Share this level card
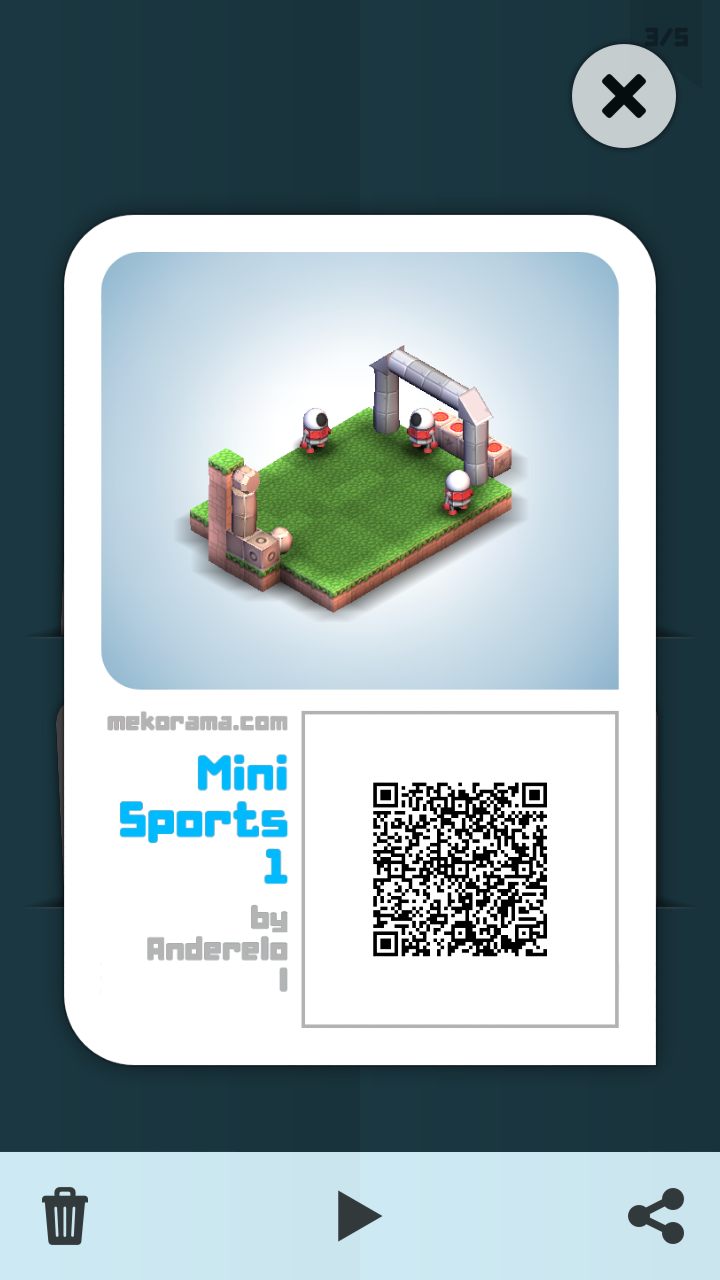The width and height of the screenshot is (720, 1280). click(656, 1216)
